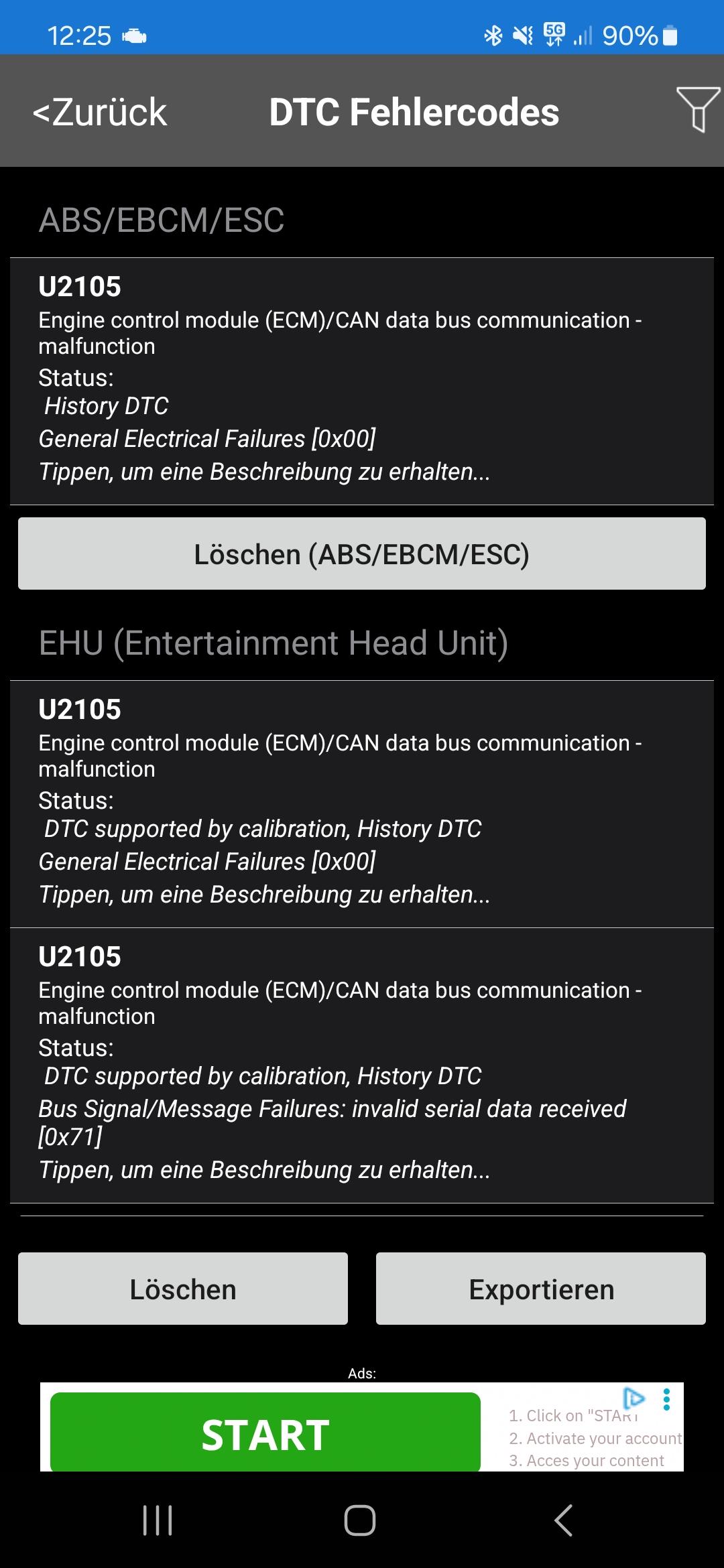
Task: Open the filter icon for fault codes
Action: click(x=698, y=110)
